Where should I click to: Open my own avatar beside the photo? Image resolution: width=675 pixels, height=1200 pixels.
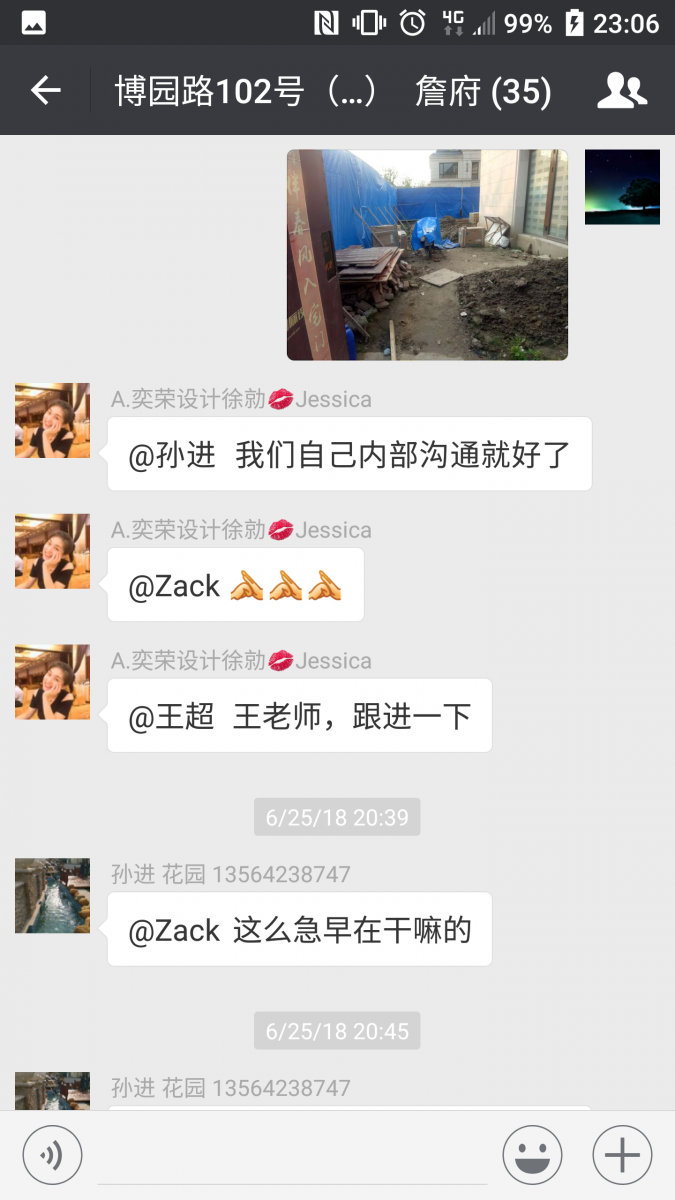tap(622, 187)
